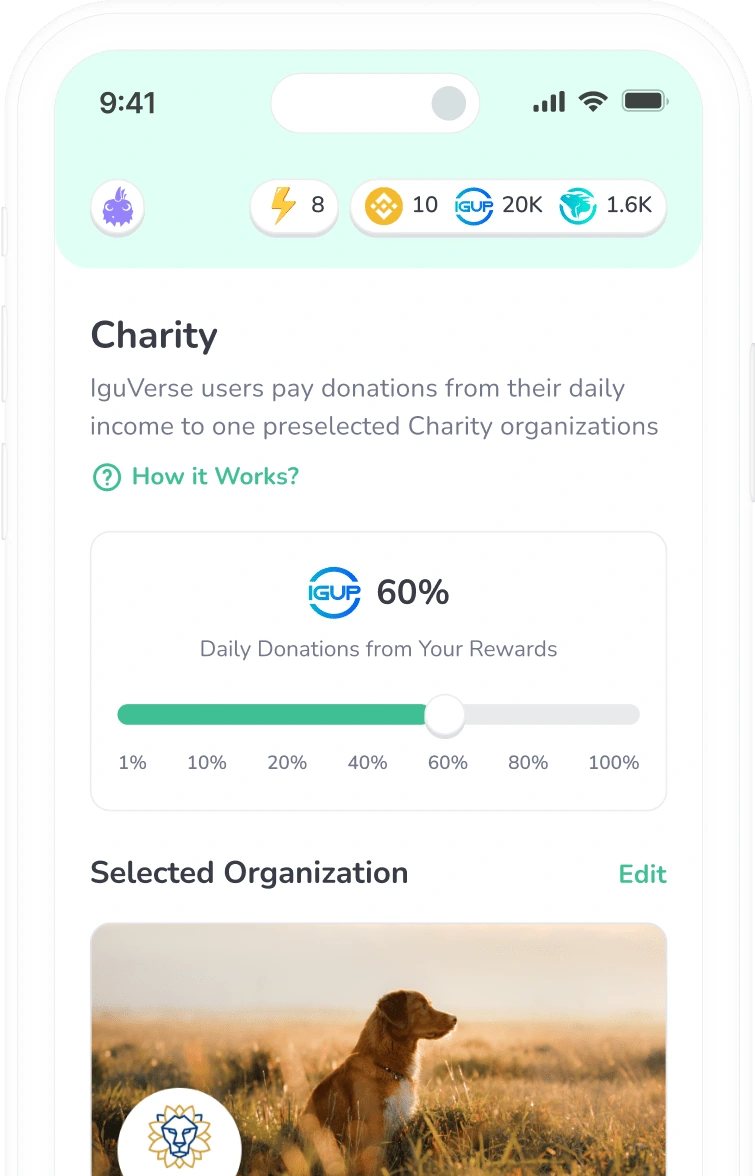Screen dimensions: 755x1176
Task: Open the purple avatar profile icon
Action: click(118, 209)
